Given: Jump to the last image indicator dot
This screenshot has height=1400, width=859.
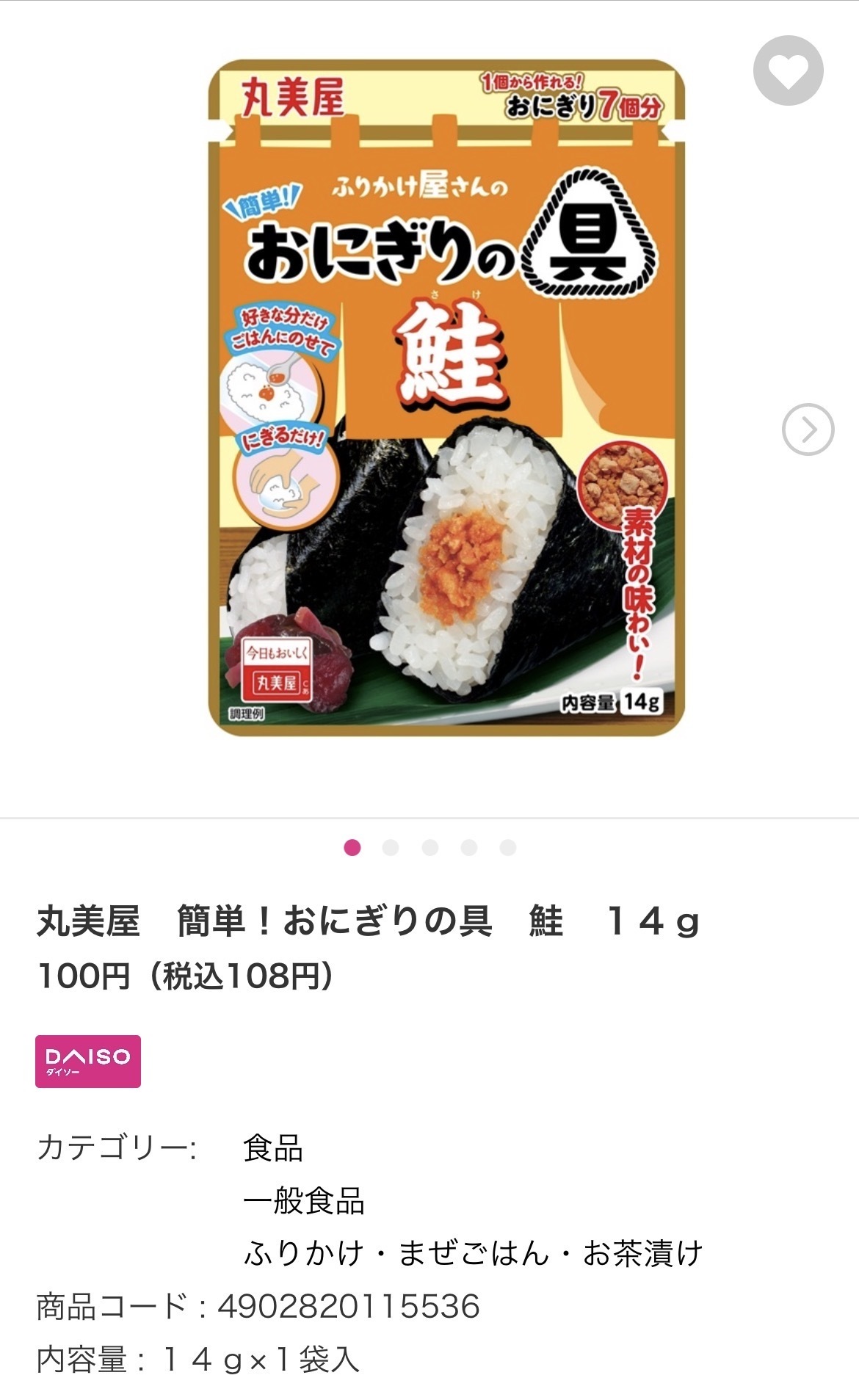Looking at the screenshot, I should click(507, 848).
